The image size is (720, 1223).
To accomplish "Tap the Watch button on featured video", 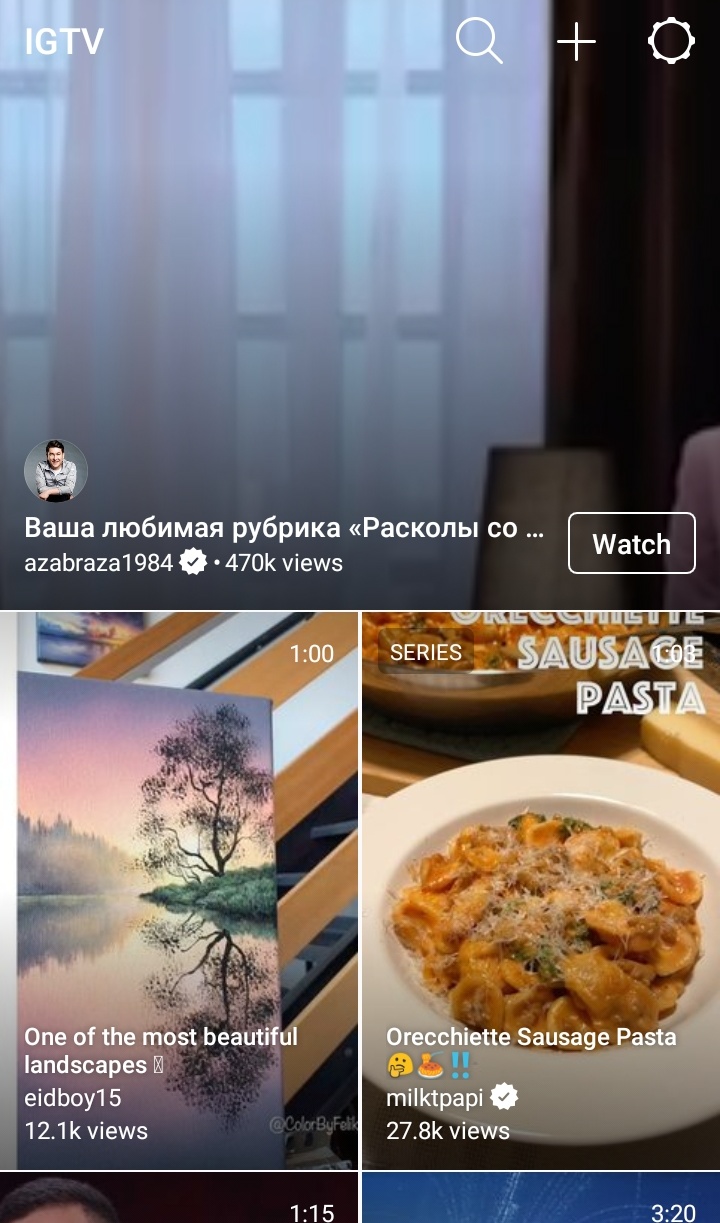I will 631,543.
